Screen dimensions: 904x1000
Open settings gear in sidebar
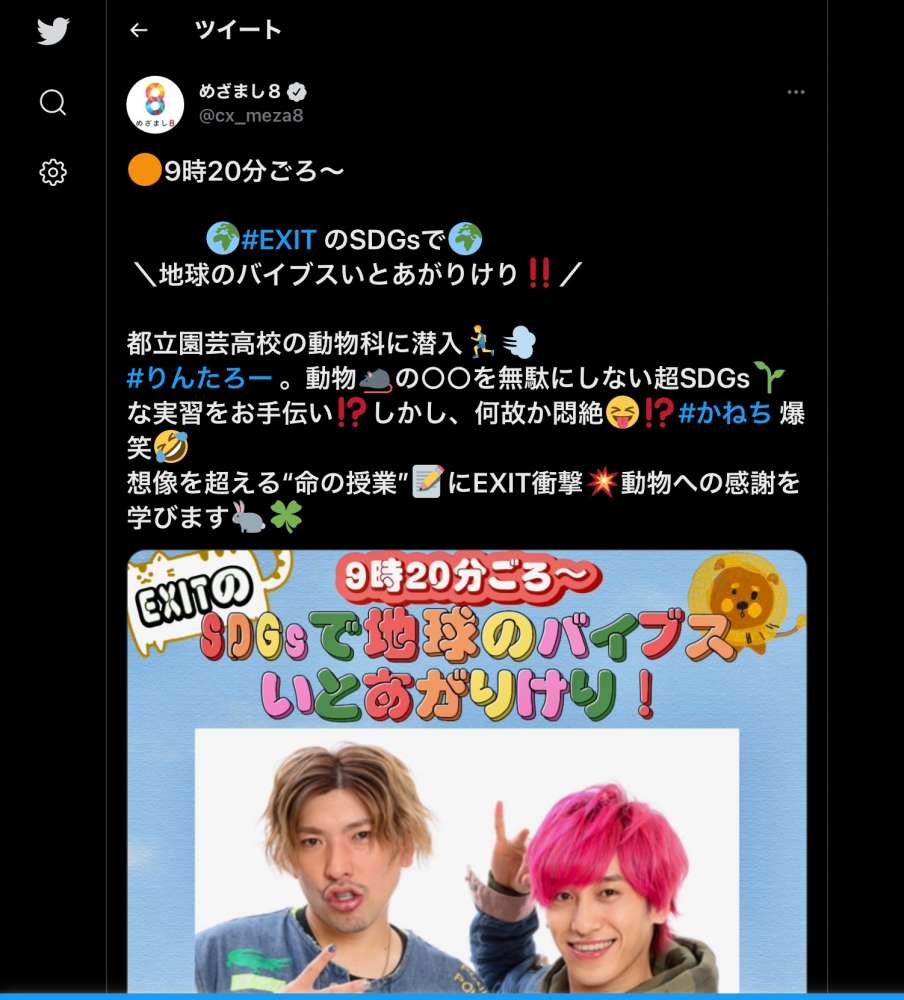pos(53,172)
